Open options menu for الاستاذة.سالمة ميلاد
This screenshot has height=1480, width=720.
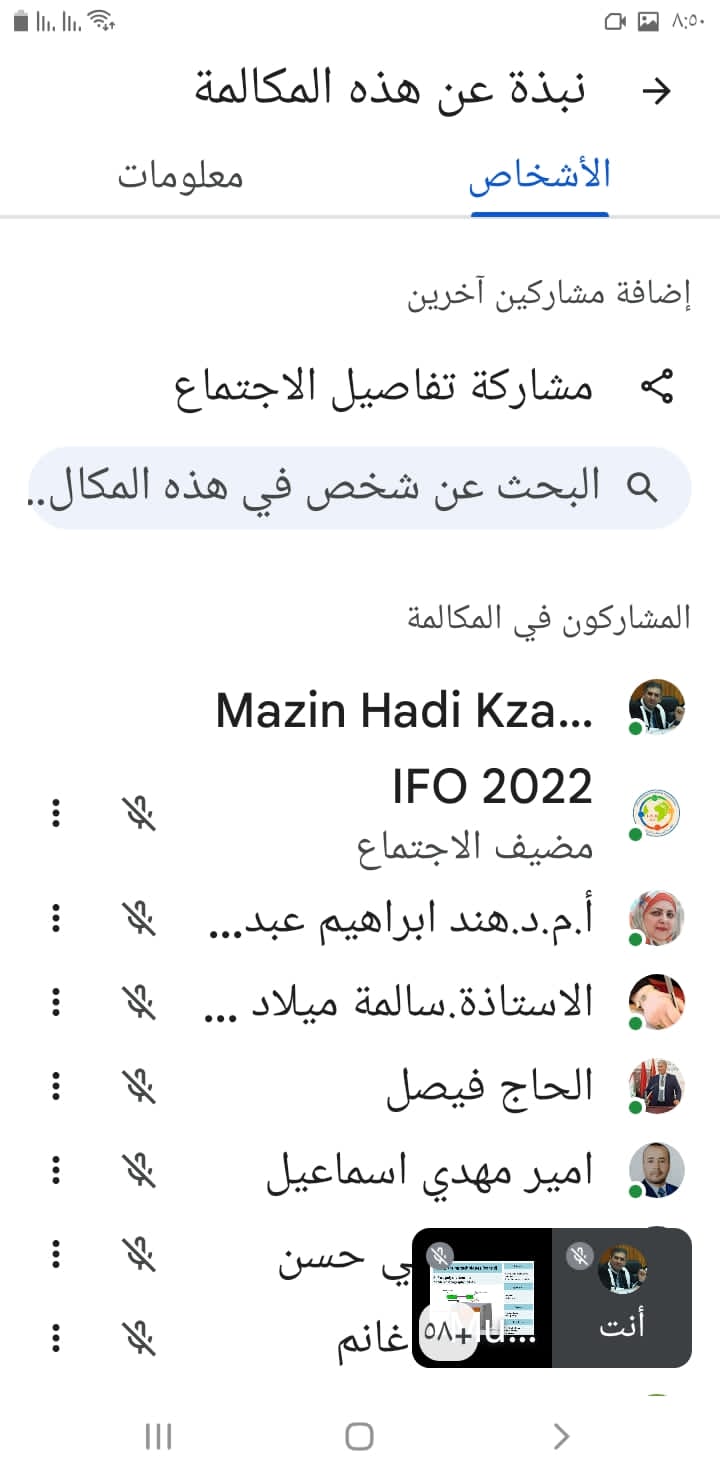(56, 1001)
